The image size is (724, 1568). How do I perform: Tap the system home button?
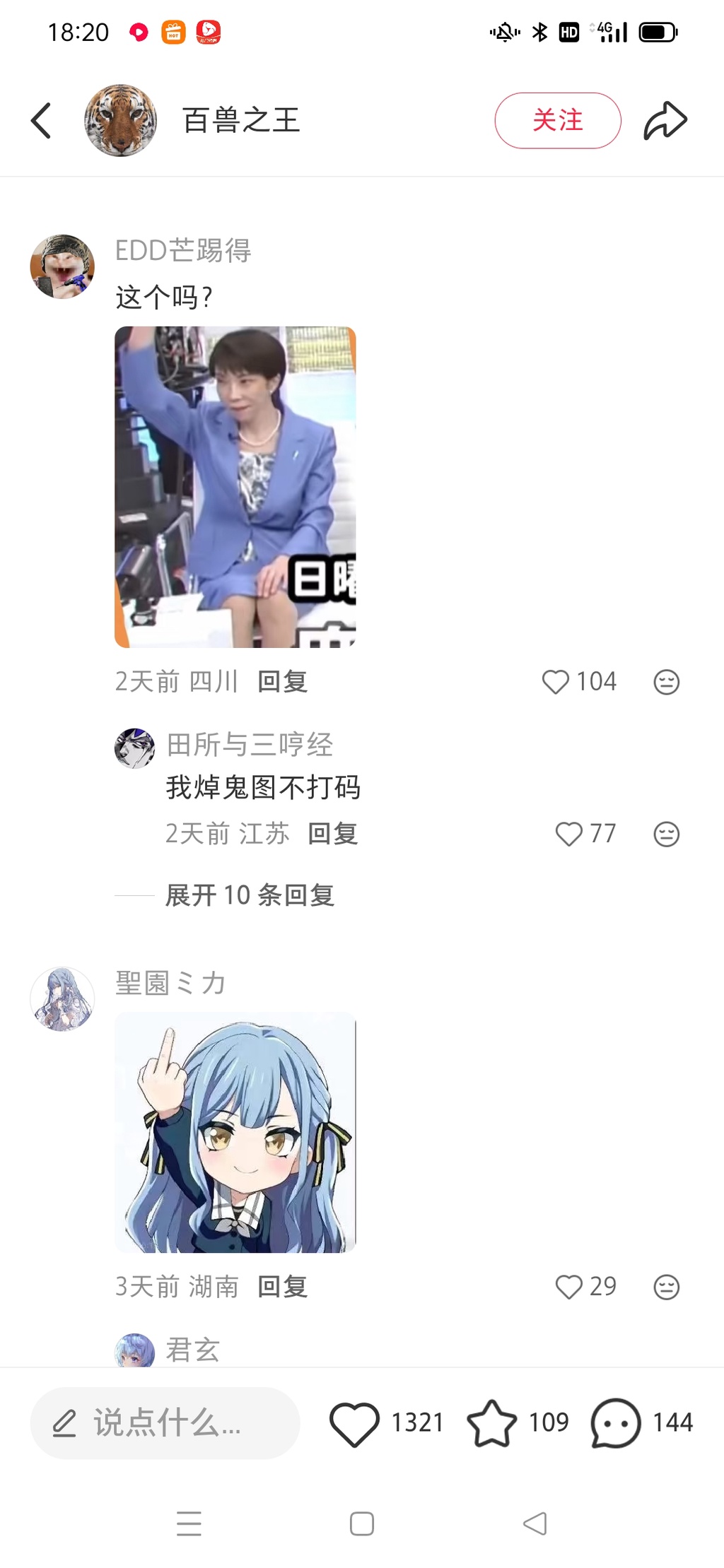tap(362, 1523)
